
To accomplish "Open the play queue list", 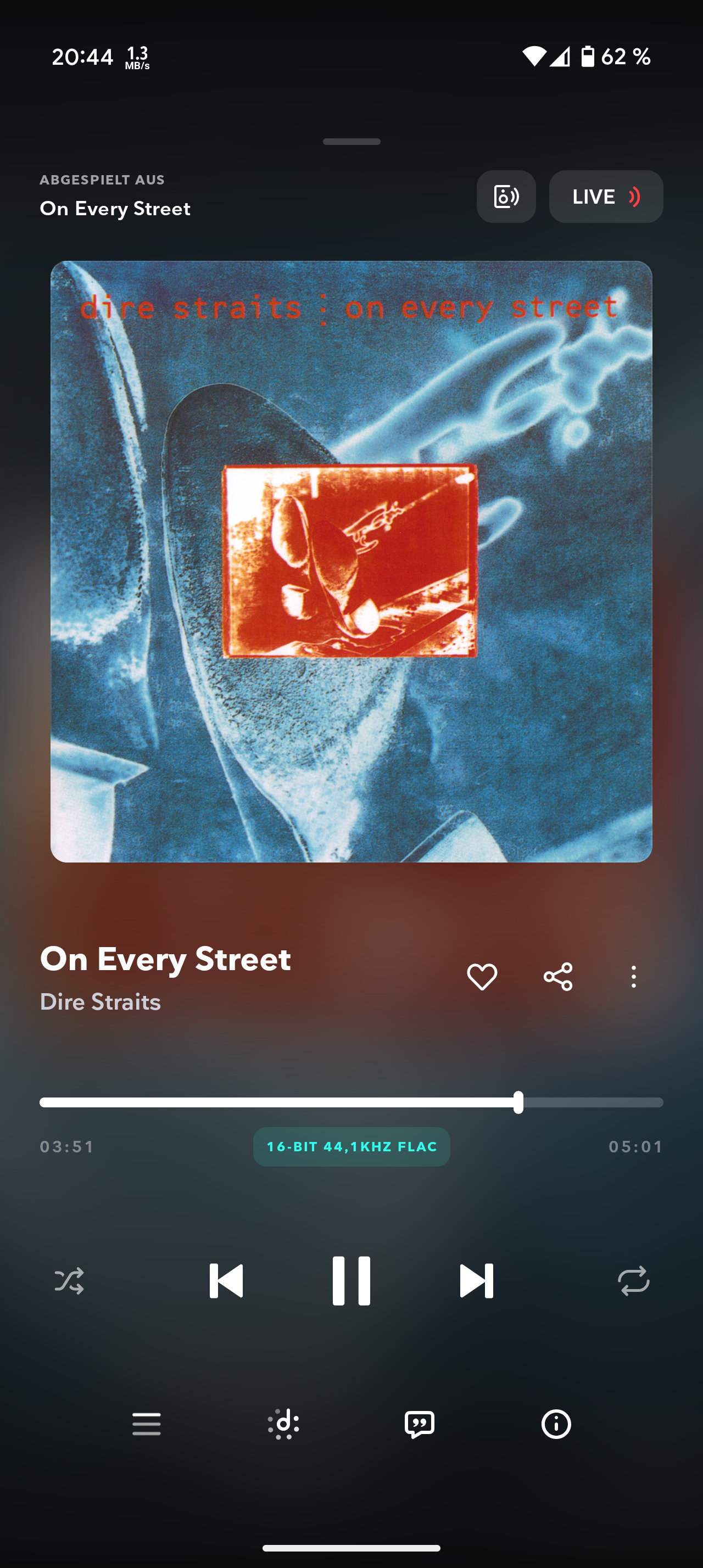I will click(x=147, y=1424).
